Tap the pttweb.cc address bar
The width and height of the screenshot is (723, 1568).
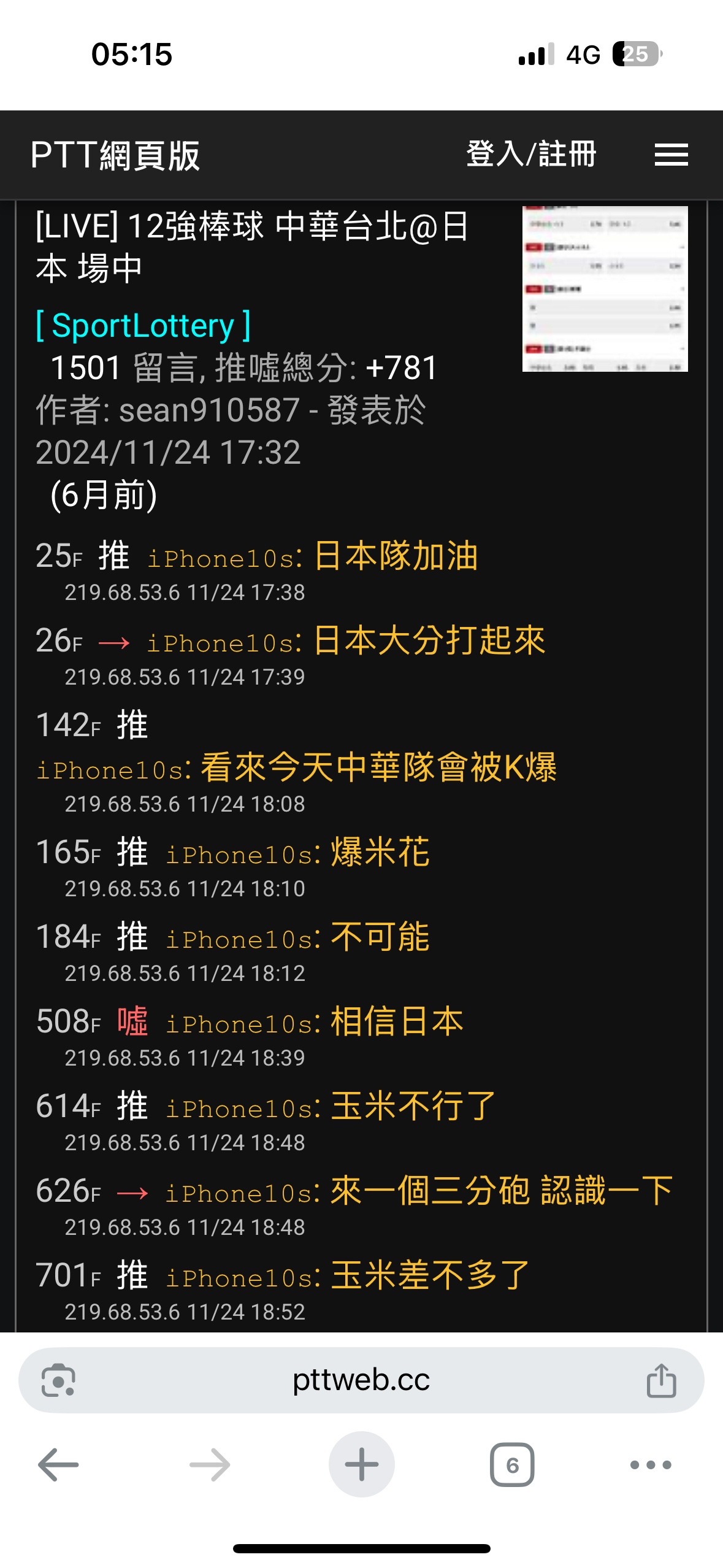click(361, 1380)
